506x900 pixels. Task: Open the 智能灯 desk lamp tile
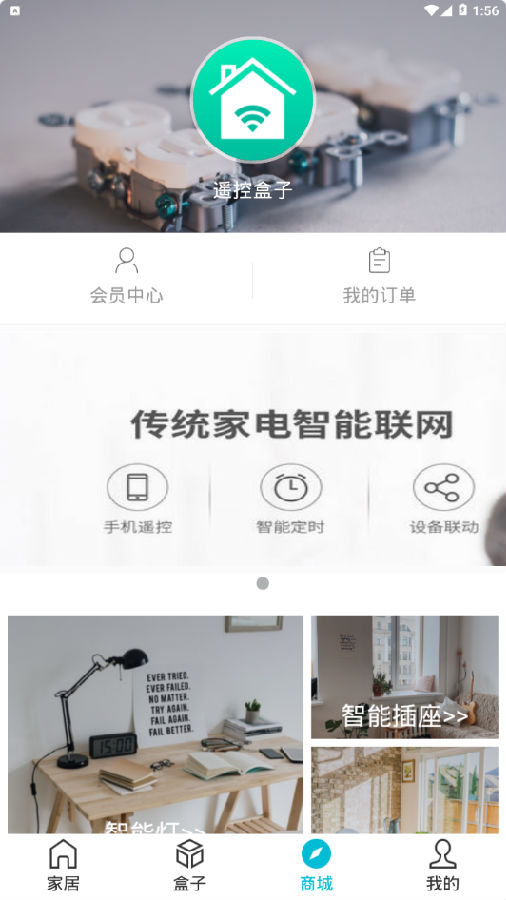tap(155, 724)
